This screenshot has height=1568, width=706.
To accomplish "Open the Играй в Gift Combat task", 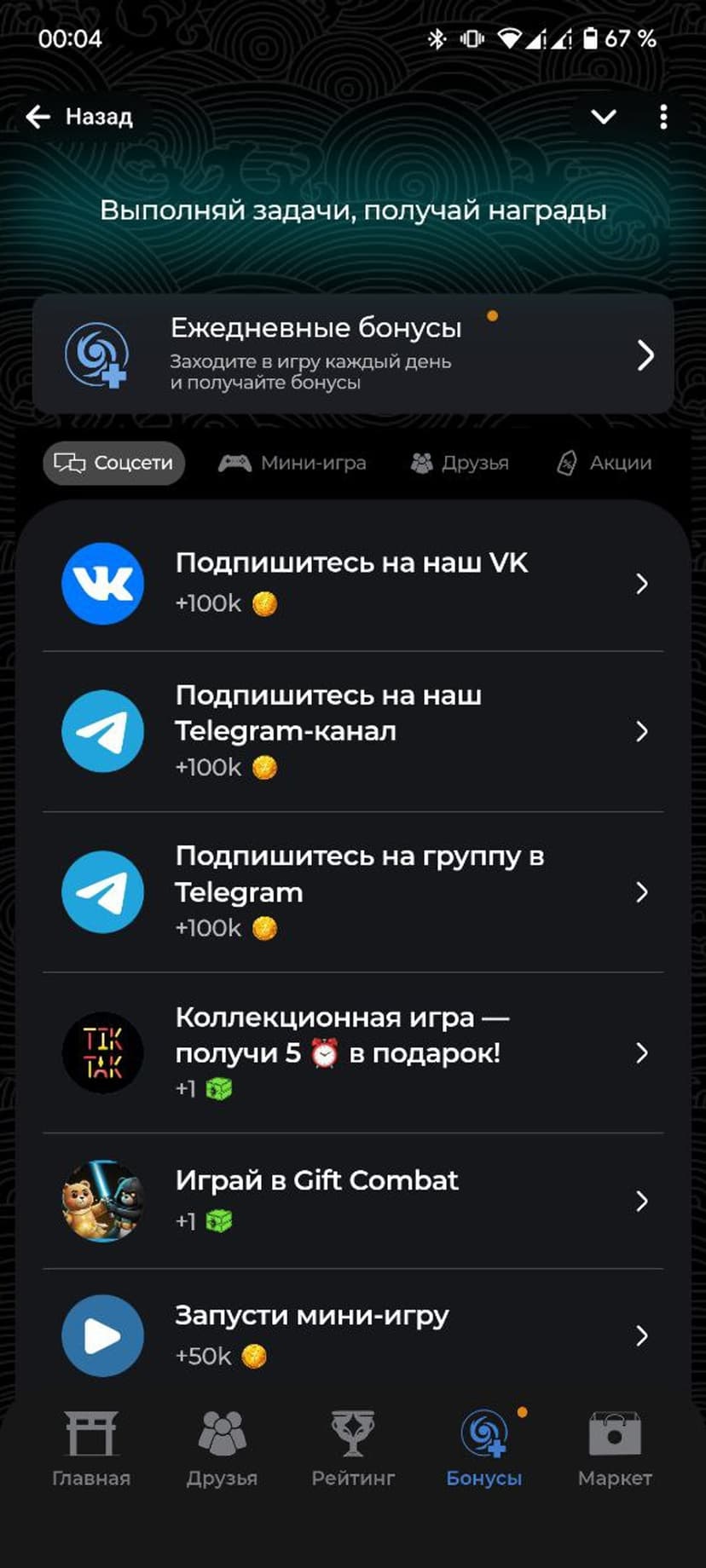I will click(x=353, y=1200).
